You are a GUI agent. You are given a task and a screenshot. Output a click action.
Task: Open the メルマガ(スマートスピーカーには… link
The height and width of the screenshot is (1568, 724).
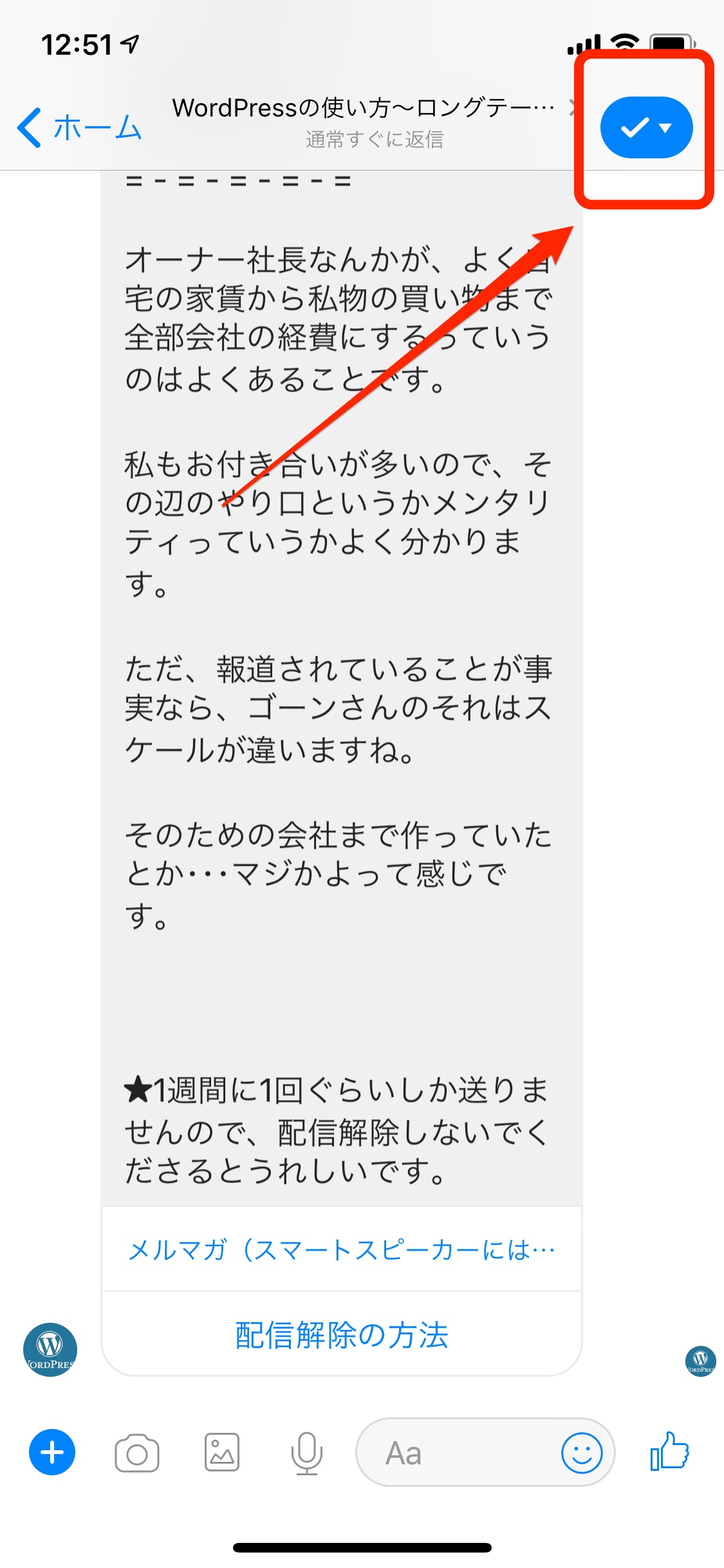(x=342, y=1249)
